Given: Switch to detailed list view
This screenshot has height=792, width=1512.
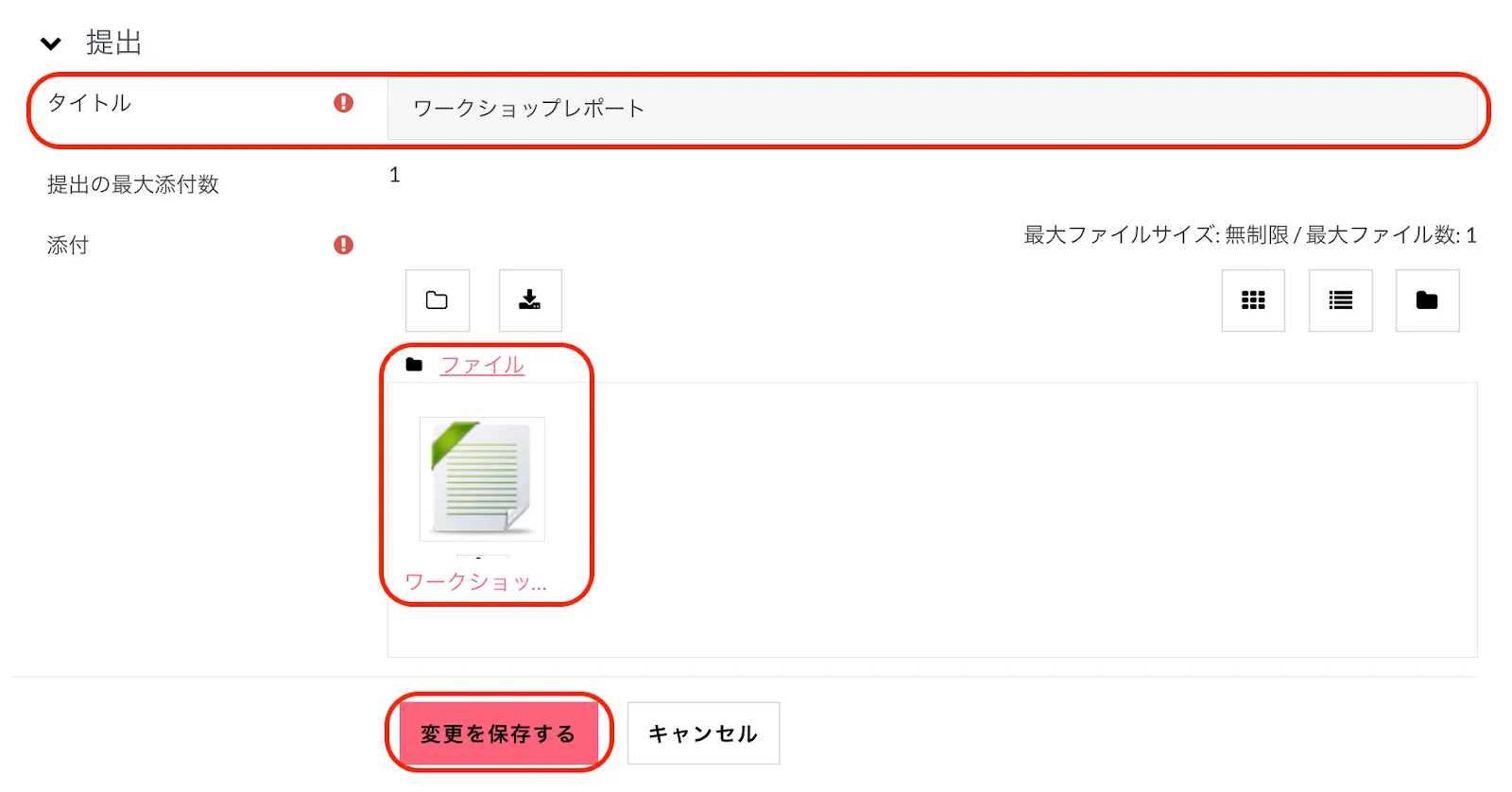Looking at the screenshot, I should pos(1340,301).
